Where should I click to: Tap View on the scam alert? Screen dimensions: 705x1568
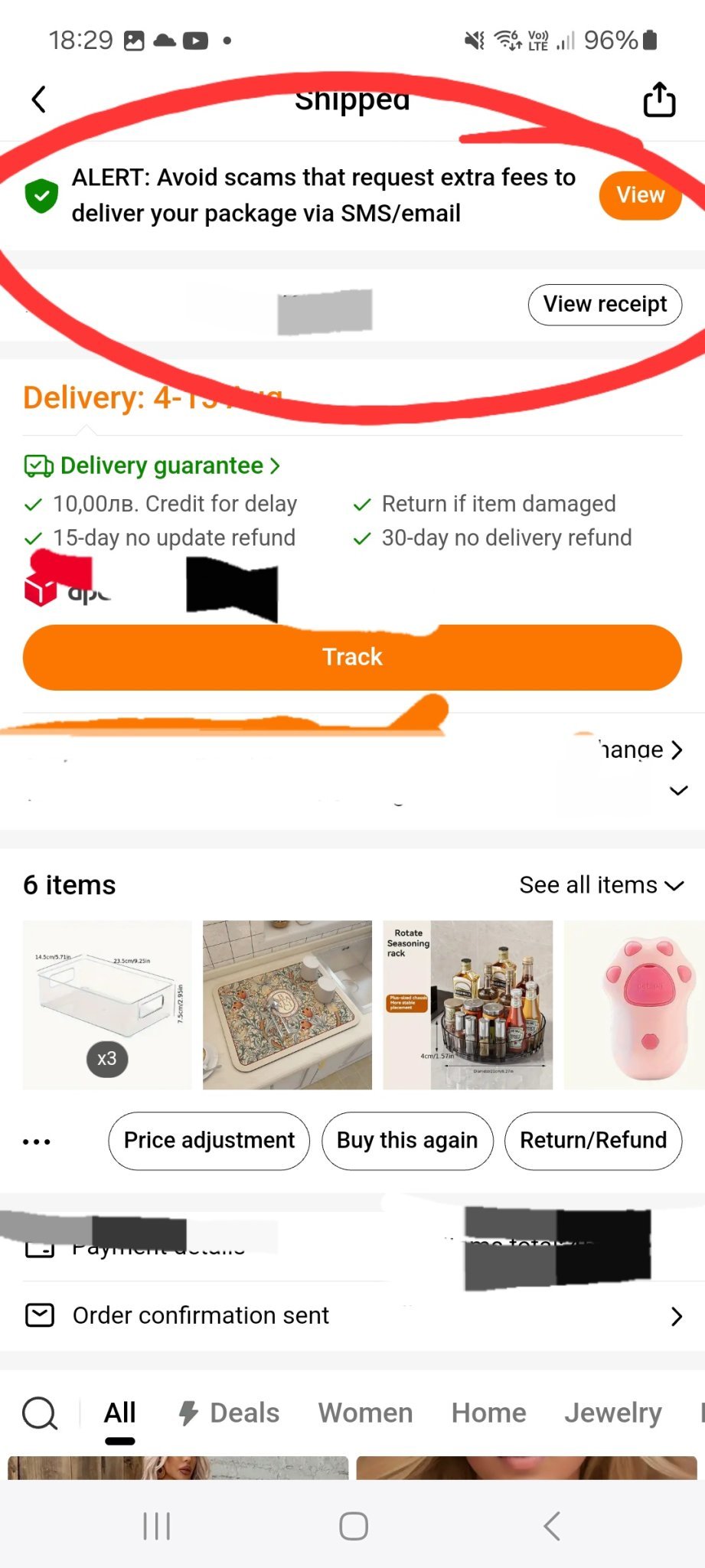pos(640,195)
